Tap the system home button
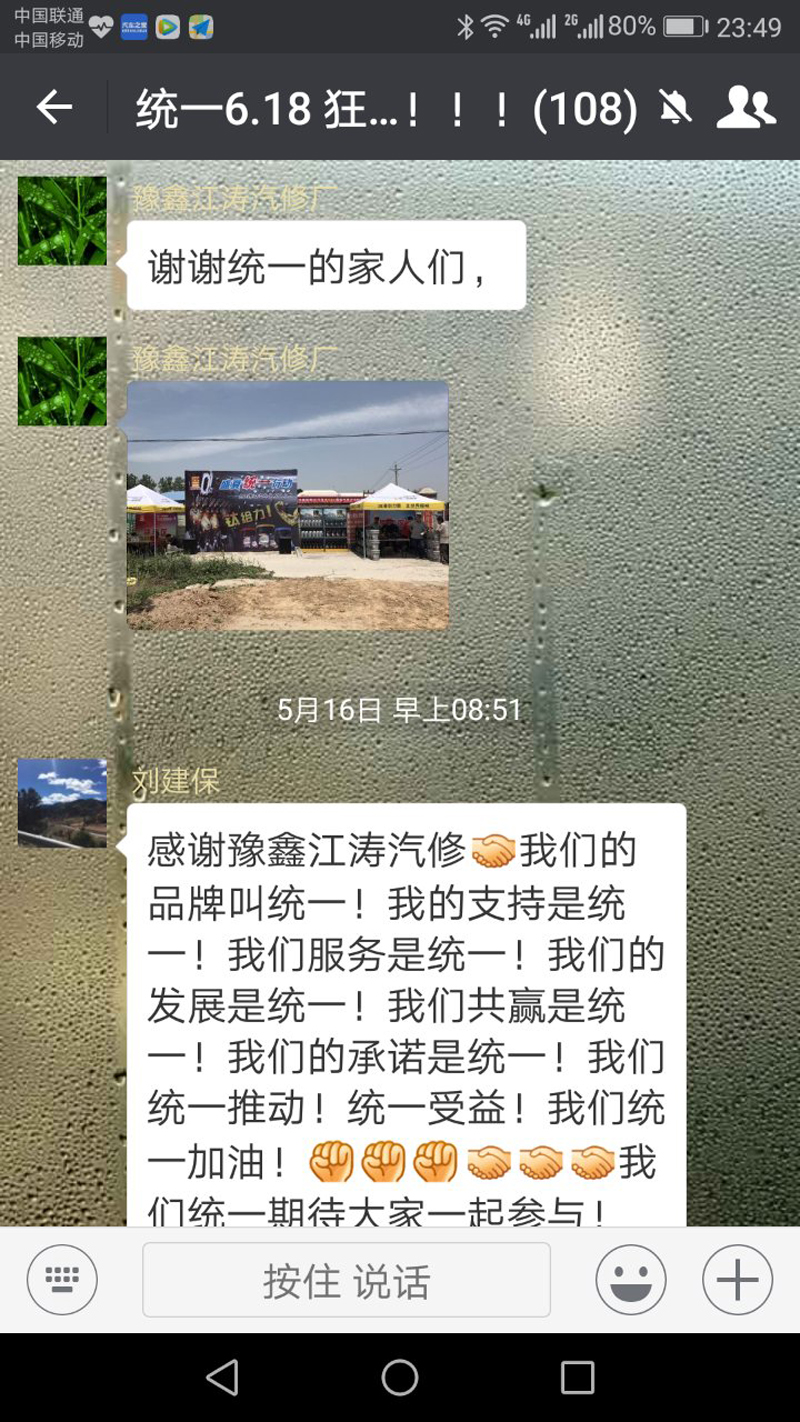Image resolution: width=800 pixels, height=1422 pixels. (x=400, y=1377)
